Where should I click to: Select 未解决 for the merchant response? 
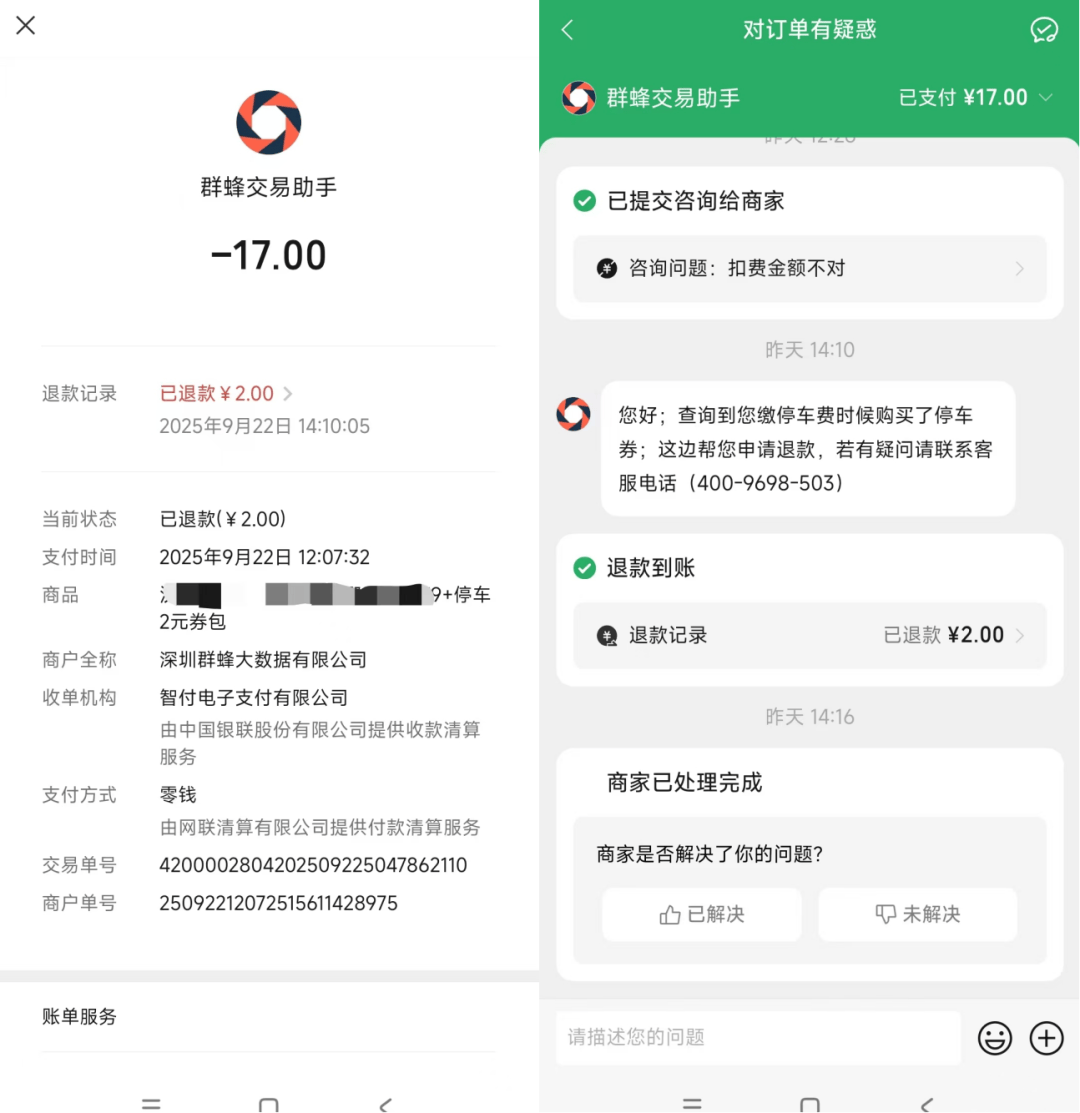pyautogui.click(x=917, y=914)
